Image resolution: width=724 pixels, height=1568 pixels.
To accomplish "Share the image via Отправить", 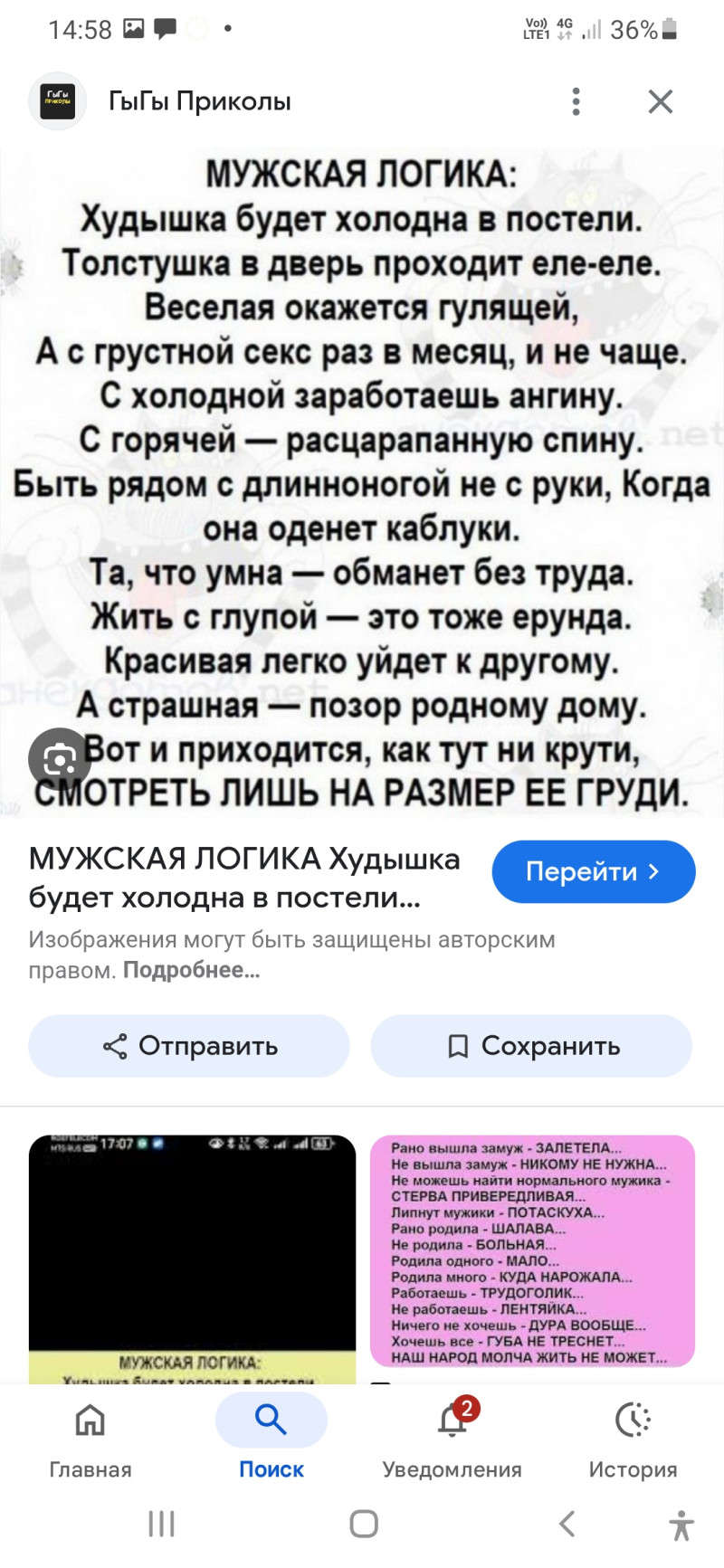I will pyautogui.click(x=189, y=1046).
